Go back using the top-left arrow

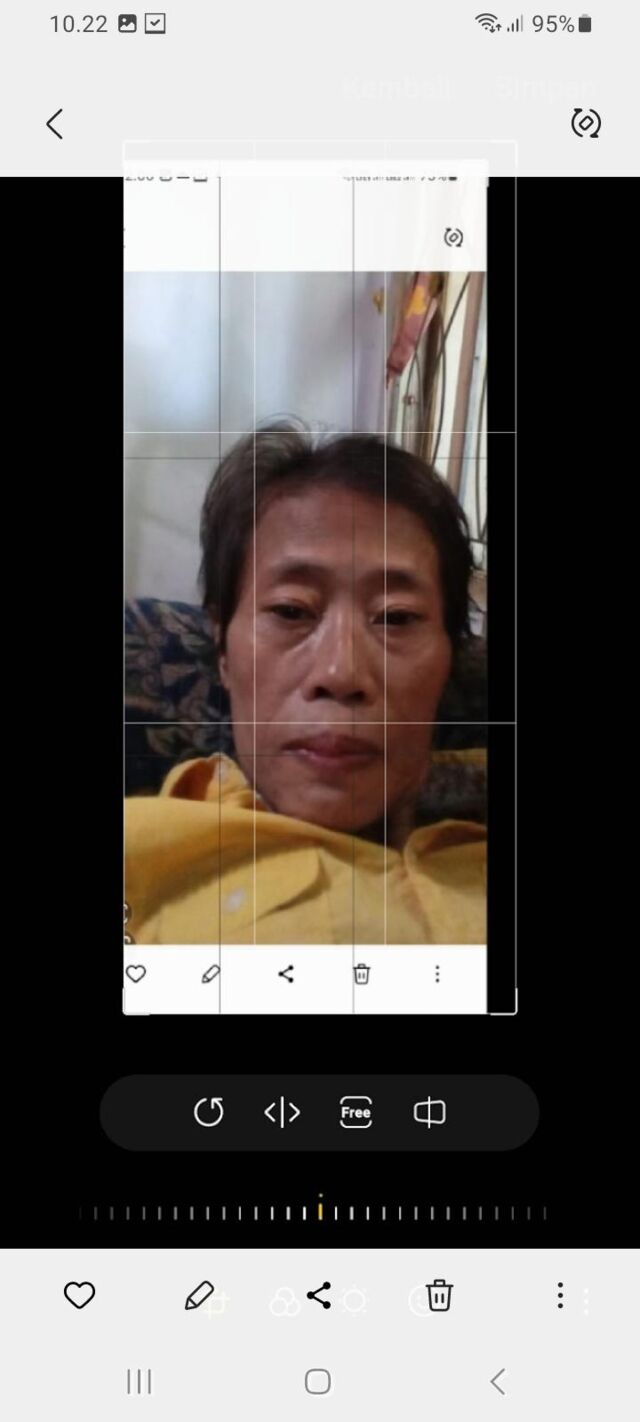pos(55,124)
